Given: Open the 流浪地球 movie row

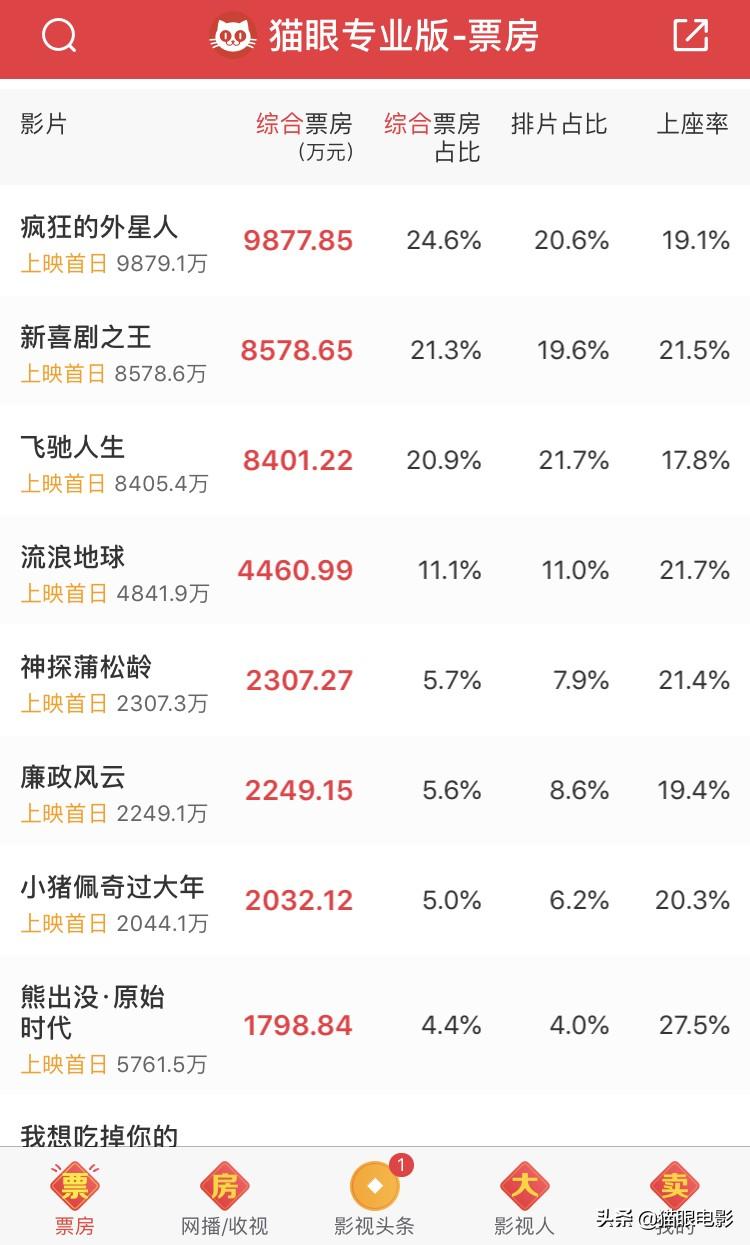Looking at the screenshot, I should 375,571.
